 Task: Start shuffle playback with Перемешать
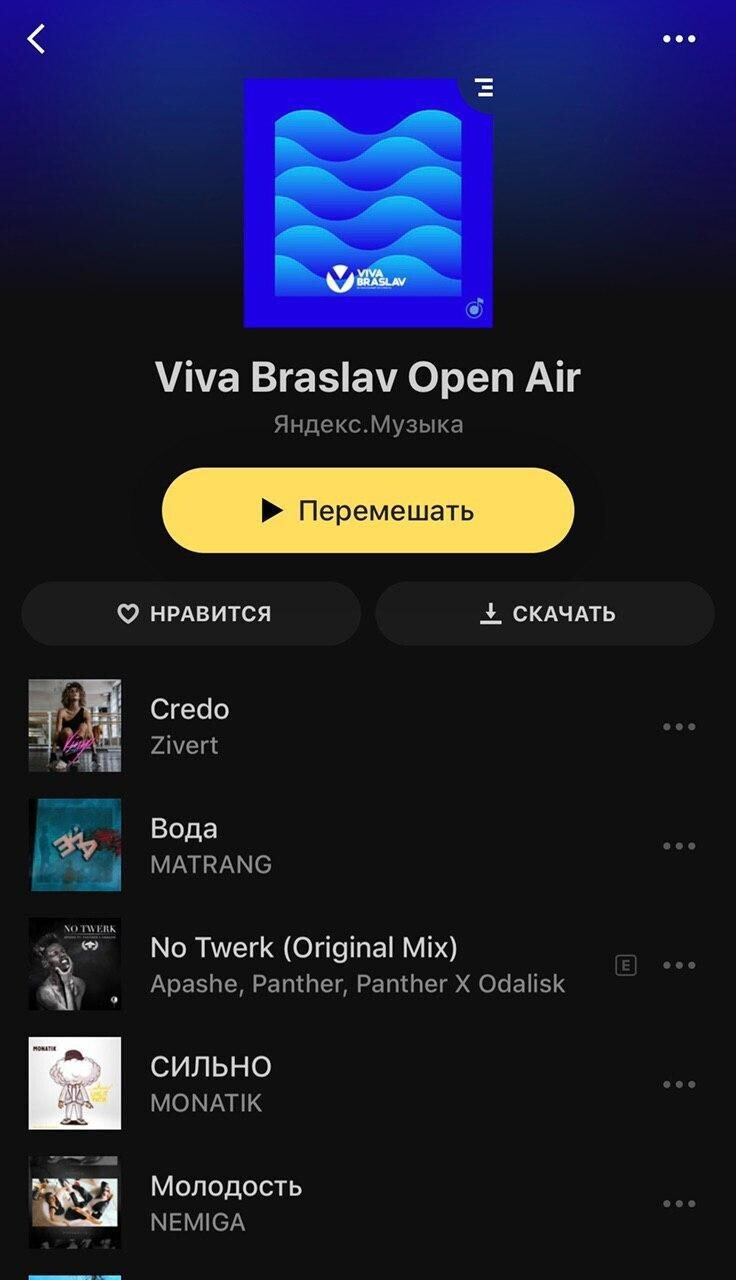(x=368, y=510)
